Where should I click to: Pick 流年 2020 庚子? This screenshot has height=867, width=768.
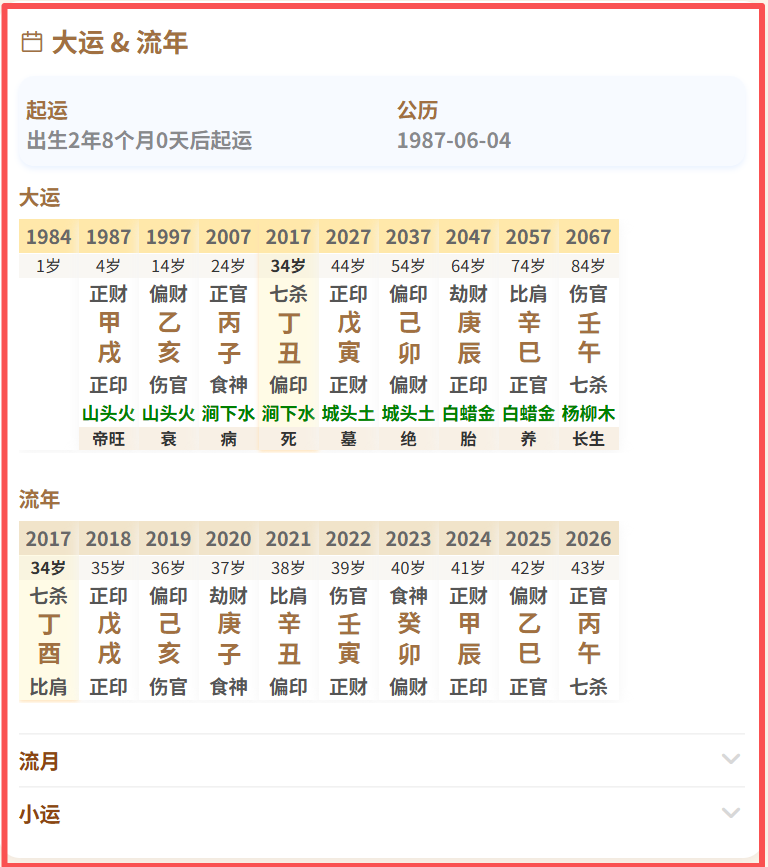(x=228, y=638)
